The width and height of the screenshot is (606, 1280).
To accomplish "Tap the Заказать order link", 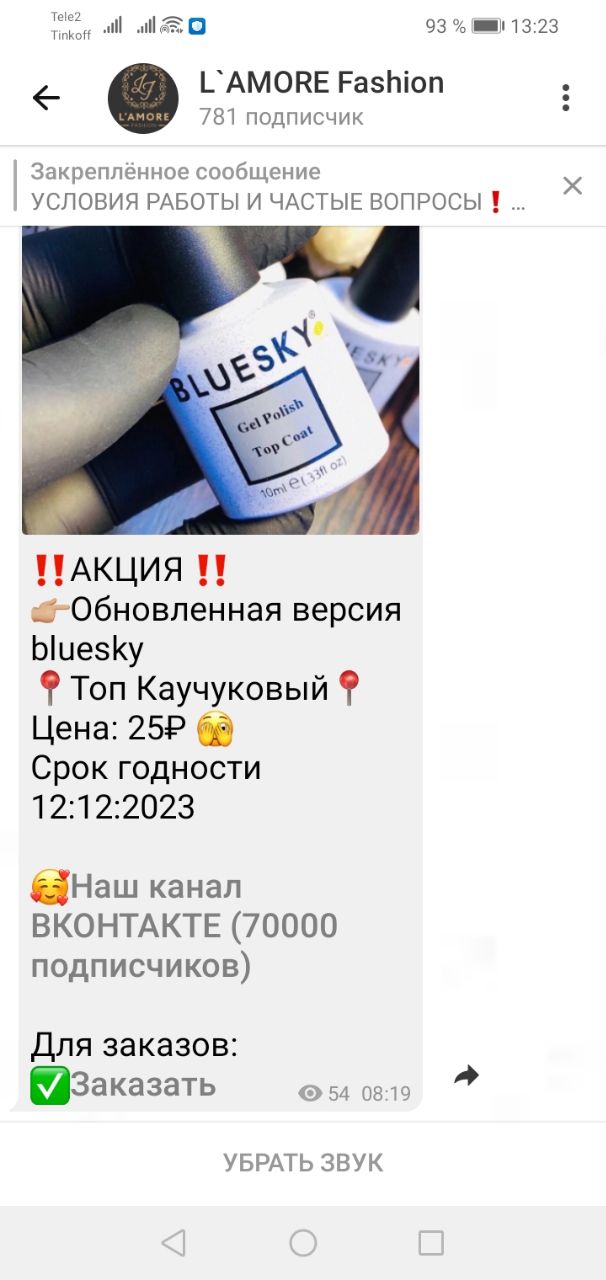I will click(143, 1084).
